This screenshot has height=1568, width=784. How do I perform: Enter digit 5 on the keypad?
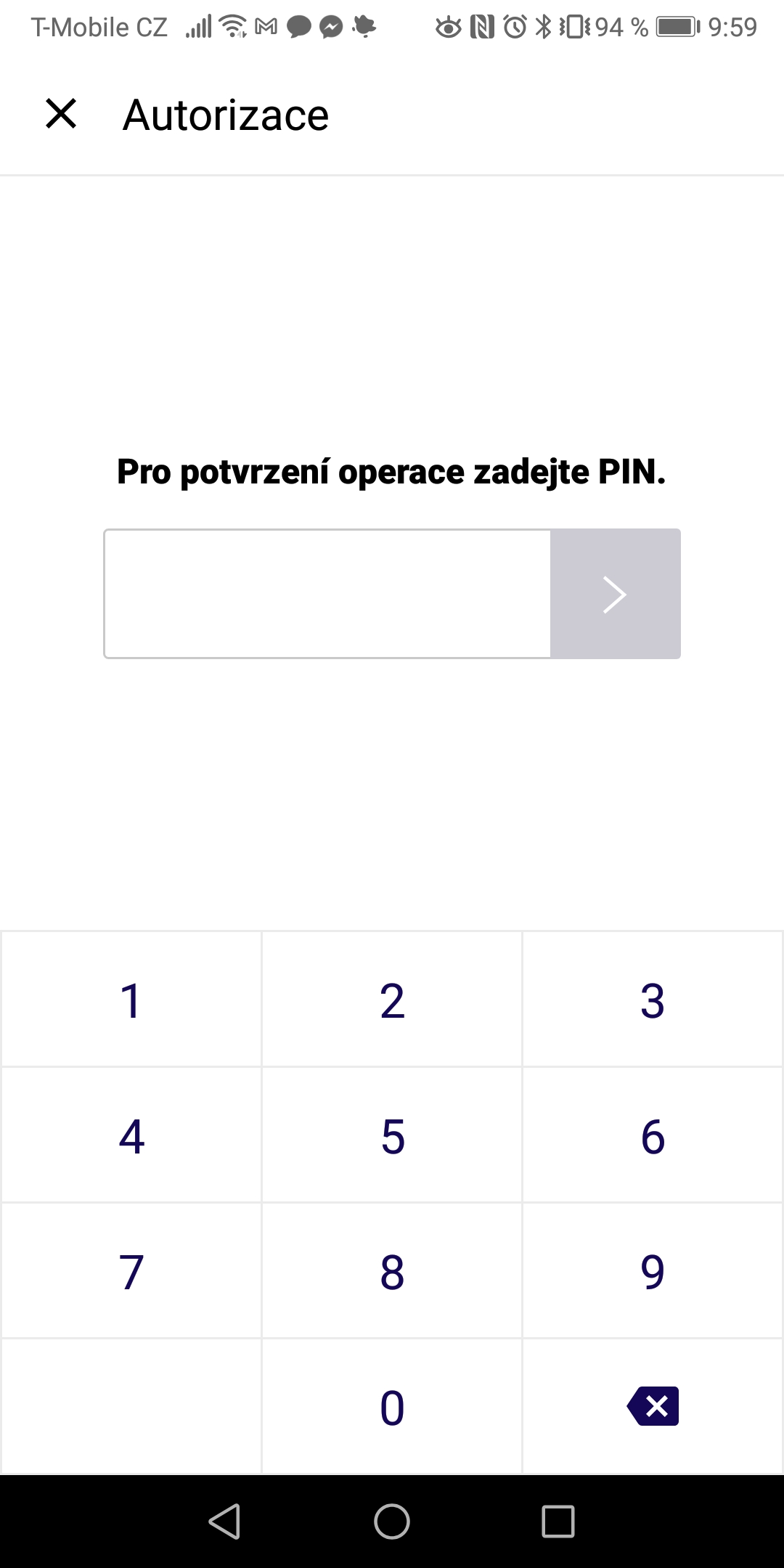(392, 1135)
